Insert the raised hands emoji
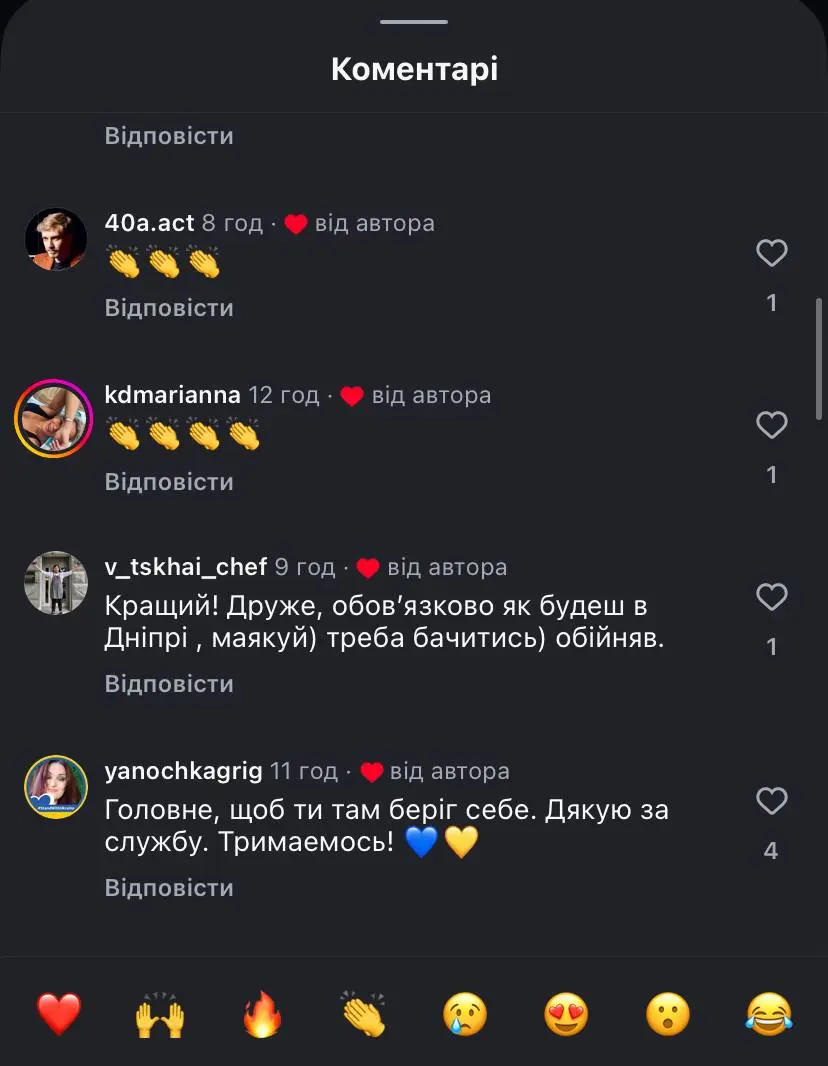This screenshot has height=1066, width=828. click(x=160, y=1014)
